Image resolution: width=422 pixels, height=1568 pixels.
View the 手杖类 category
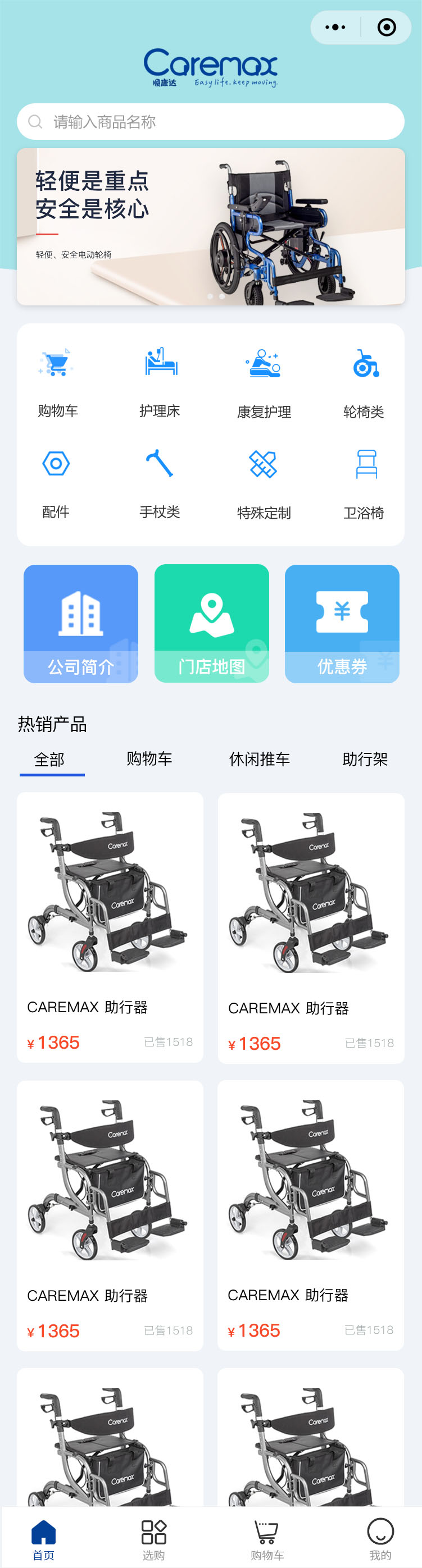160,482
